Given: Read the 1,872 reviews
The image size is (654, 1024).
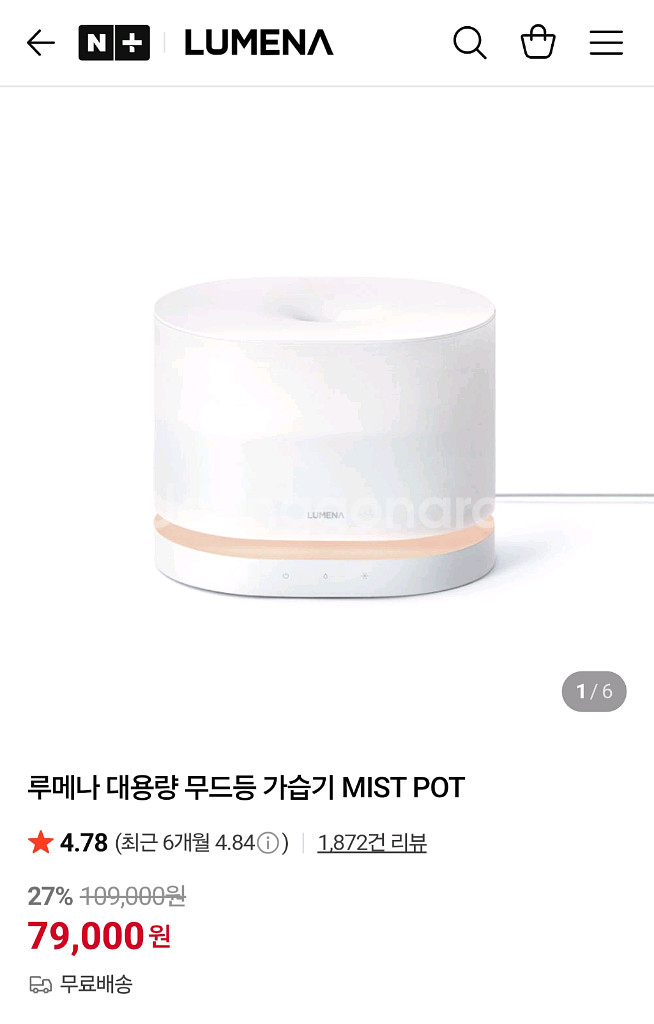Looking at the screenshot, I should click(x=372, y=843).
